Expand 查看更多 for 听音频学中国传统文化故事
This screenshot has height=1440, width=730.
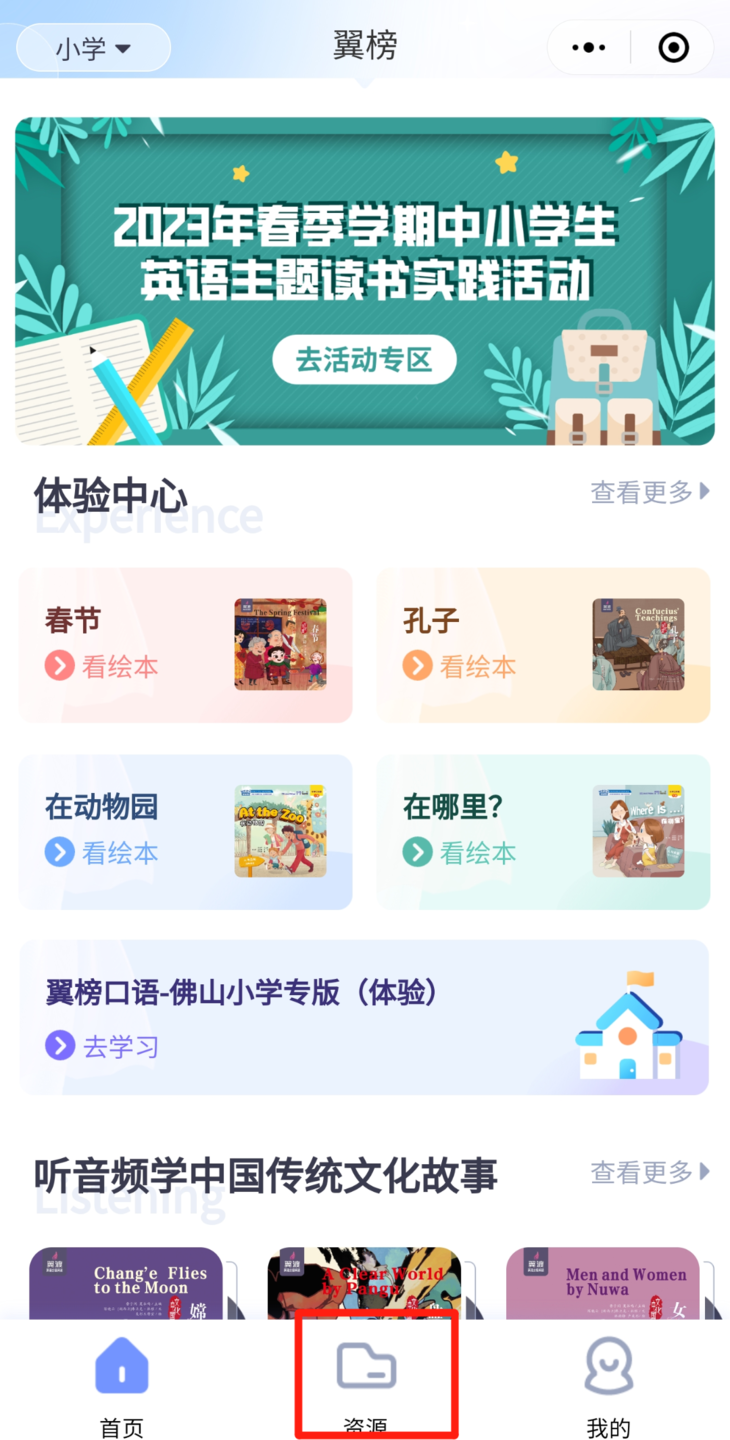coord(649,1172)
